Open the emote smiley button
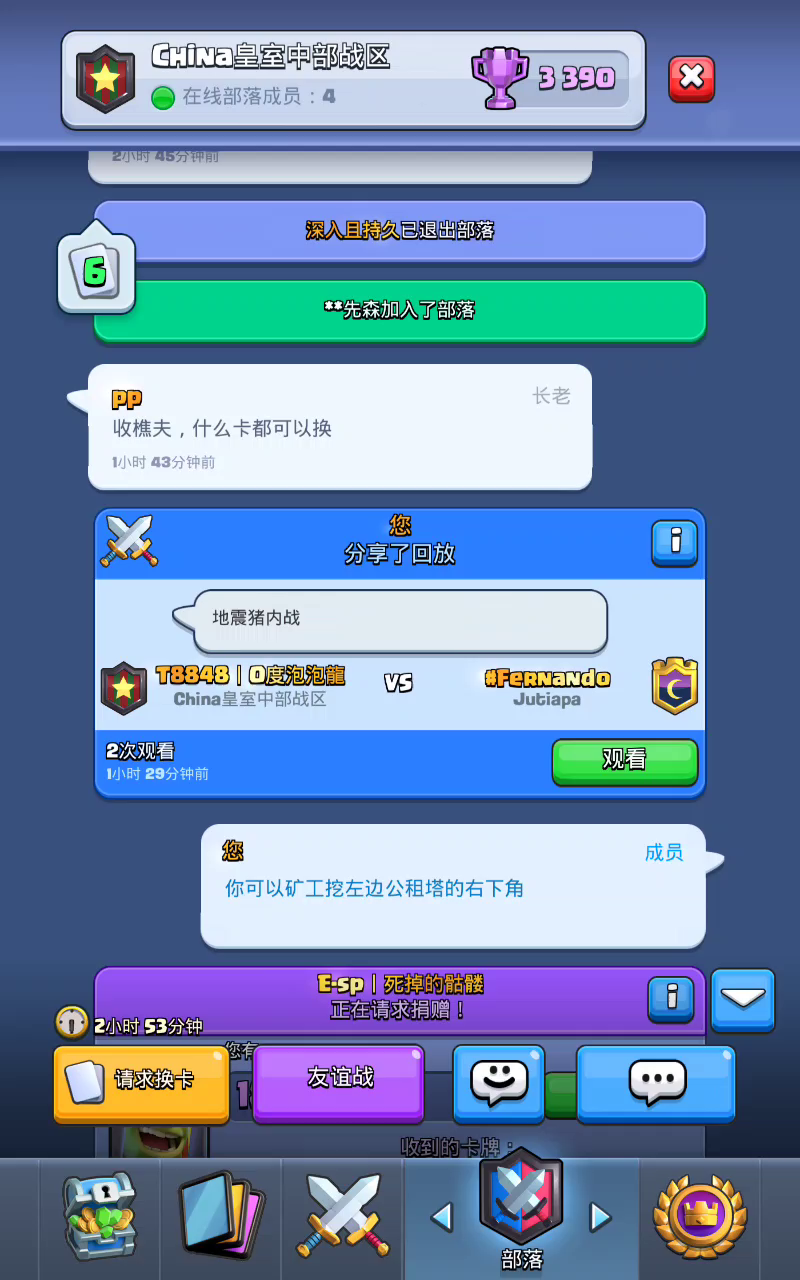The height and width of the screenshot is (1280, 800). 499,1084
